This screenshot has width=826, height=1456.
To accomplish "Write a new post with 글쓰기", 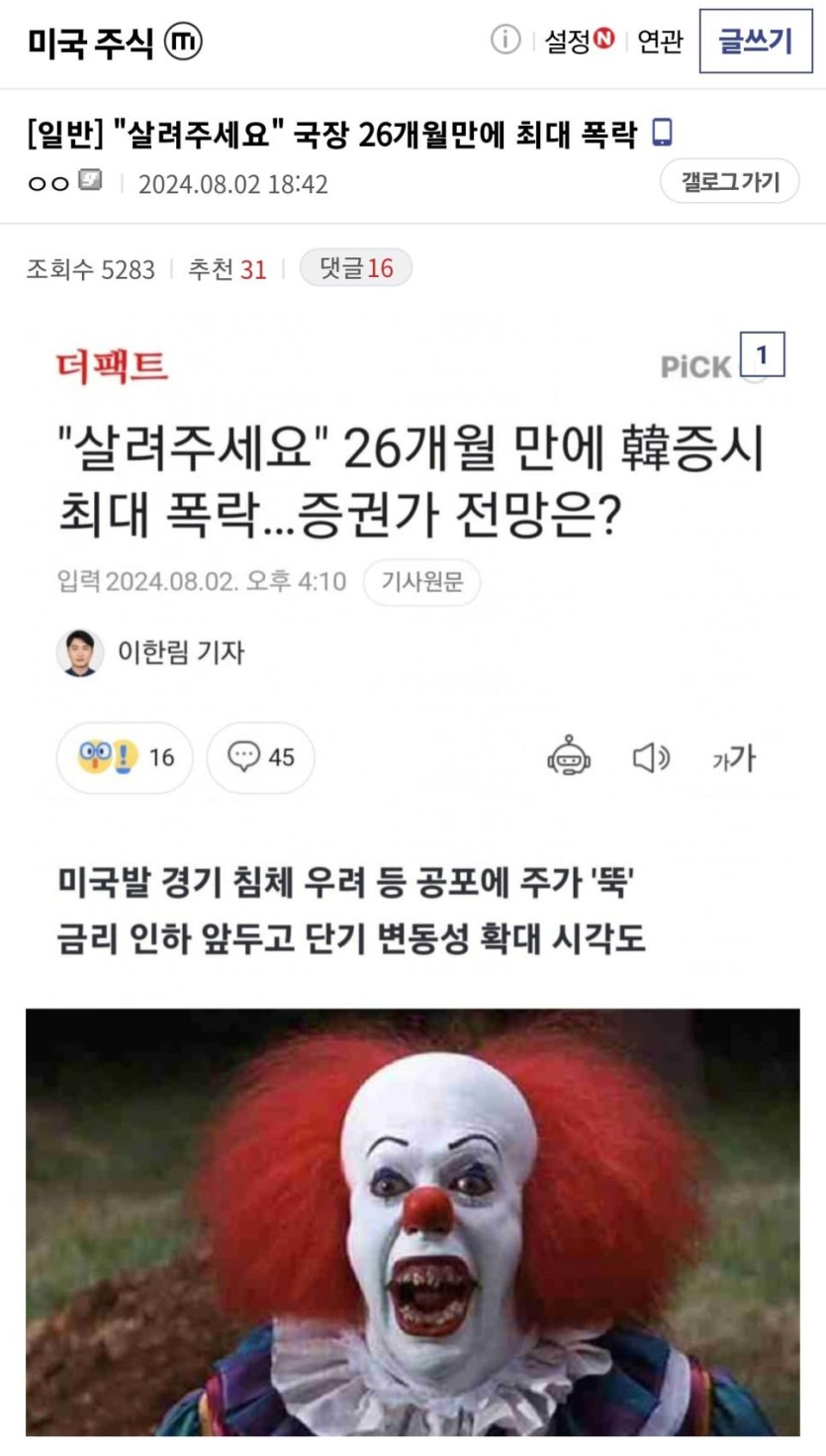I will pos(756,41).
